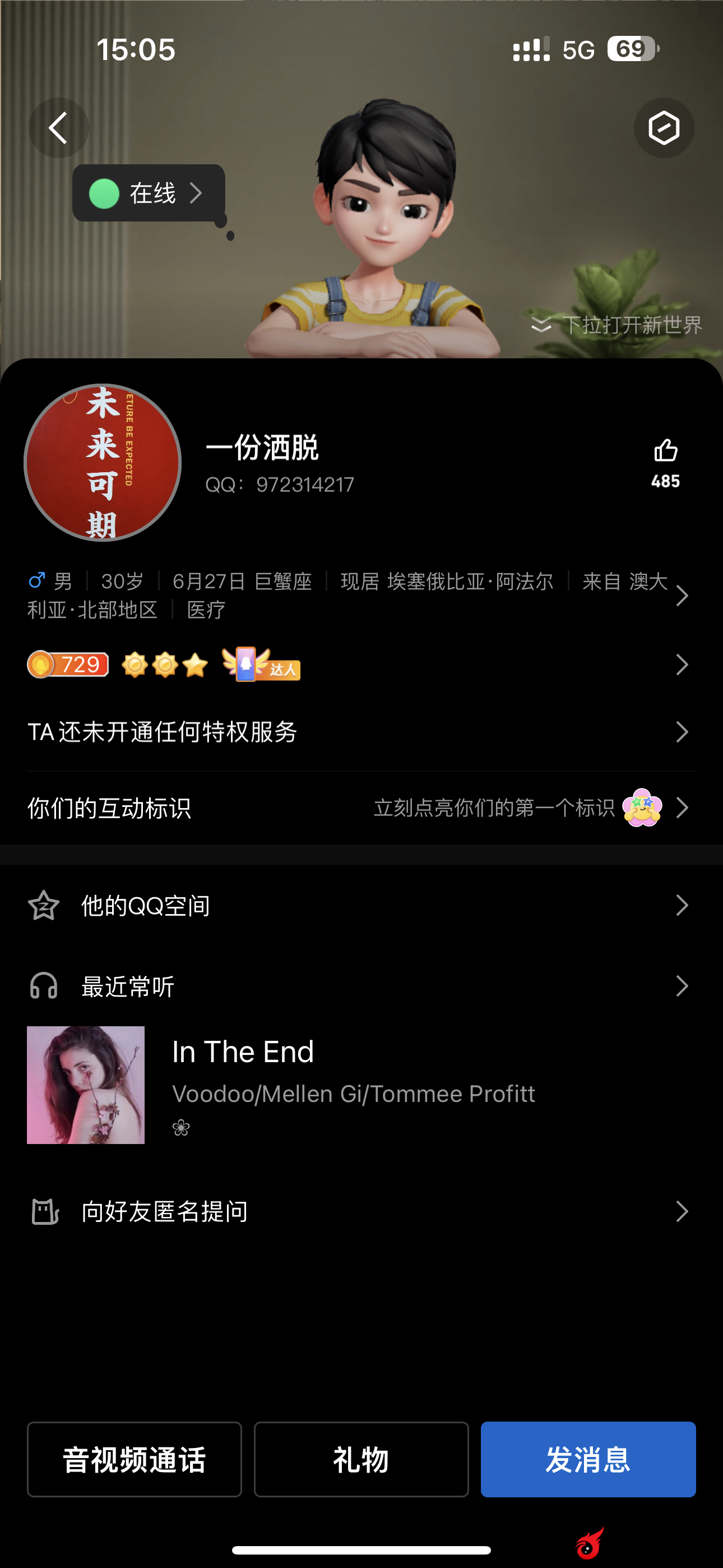Like this profile with the thumbs-up
Screen dimensions: 723x1568
click(x=665, y=463)
